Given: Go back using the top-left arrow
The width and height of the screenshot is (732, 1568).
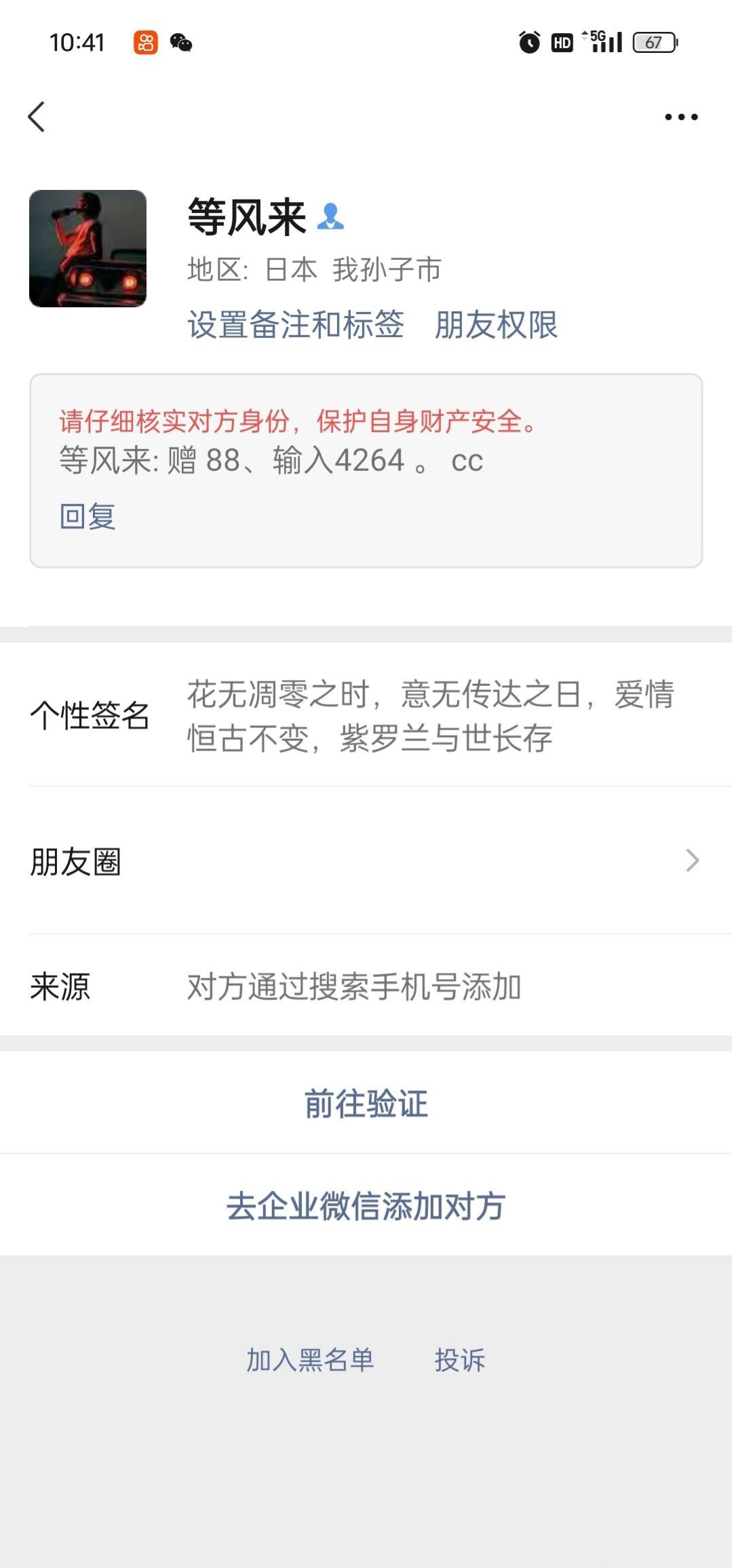Looking at the screenshot, I should pos(37,117).
